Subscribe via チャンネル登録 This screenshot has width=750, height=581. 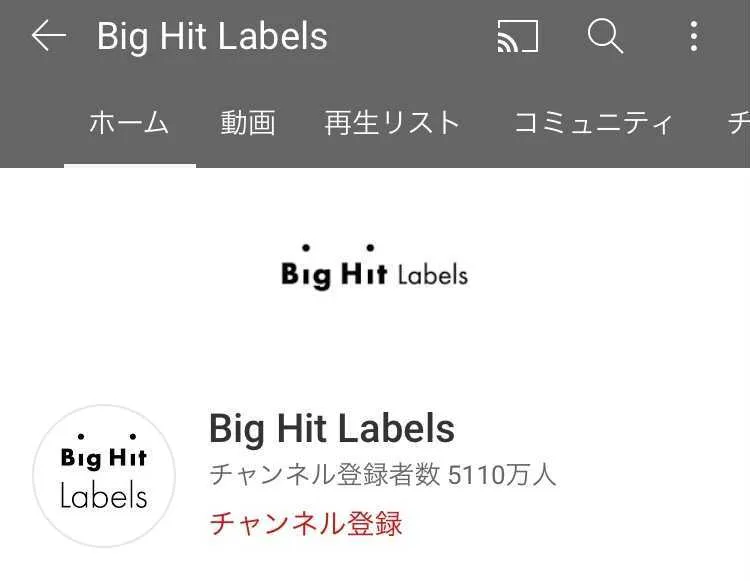point(306,523)
